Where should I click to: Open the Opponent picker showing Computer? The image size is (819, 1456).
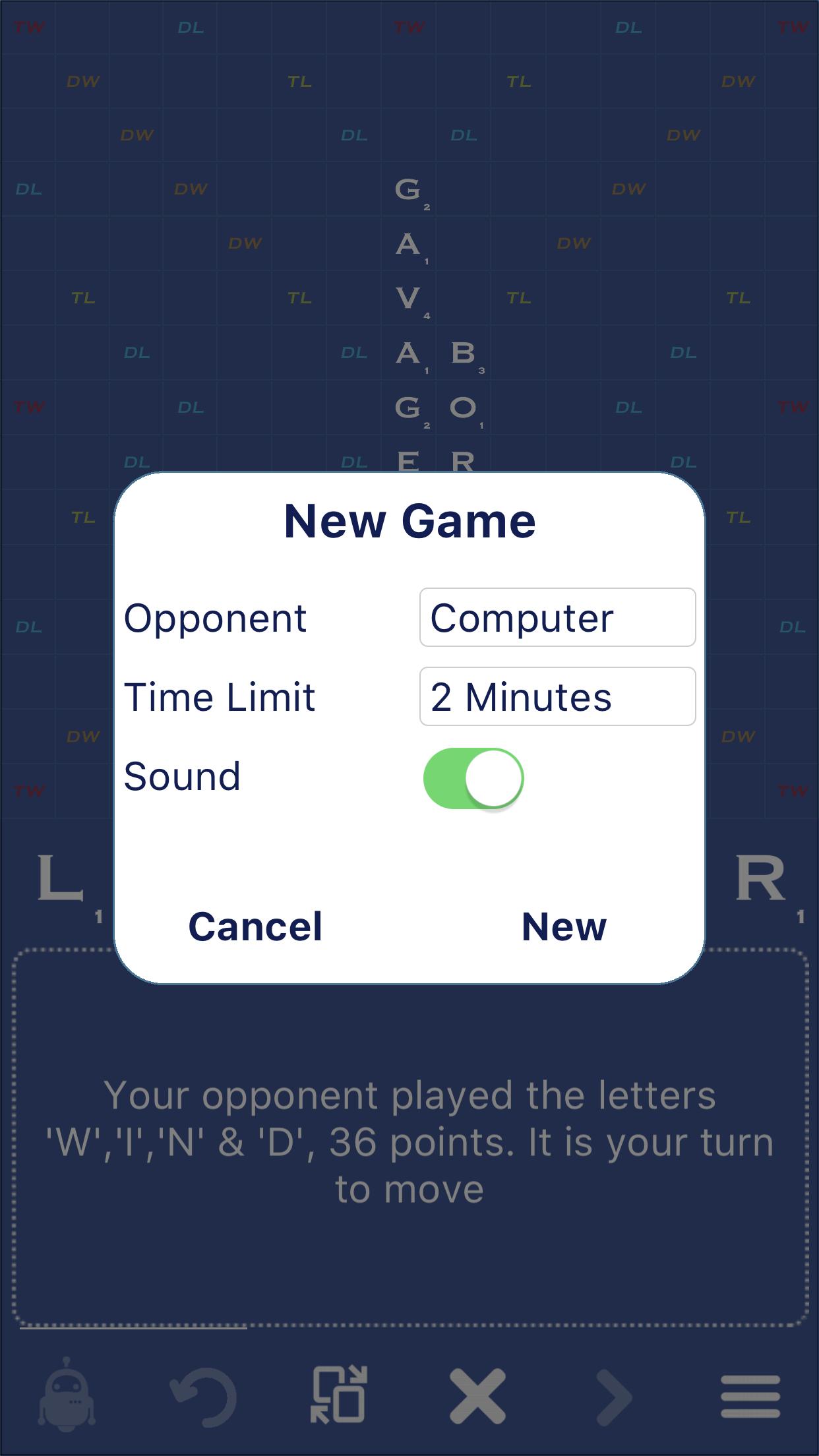[557, 618]
